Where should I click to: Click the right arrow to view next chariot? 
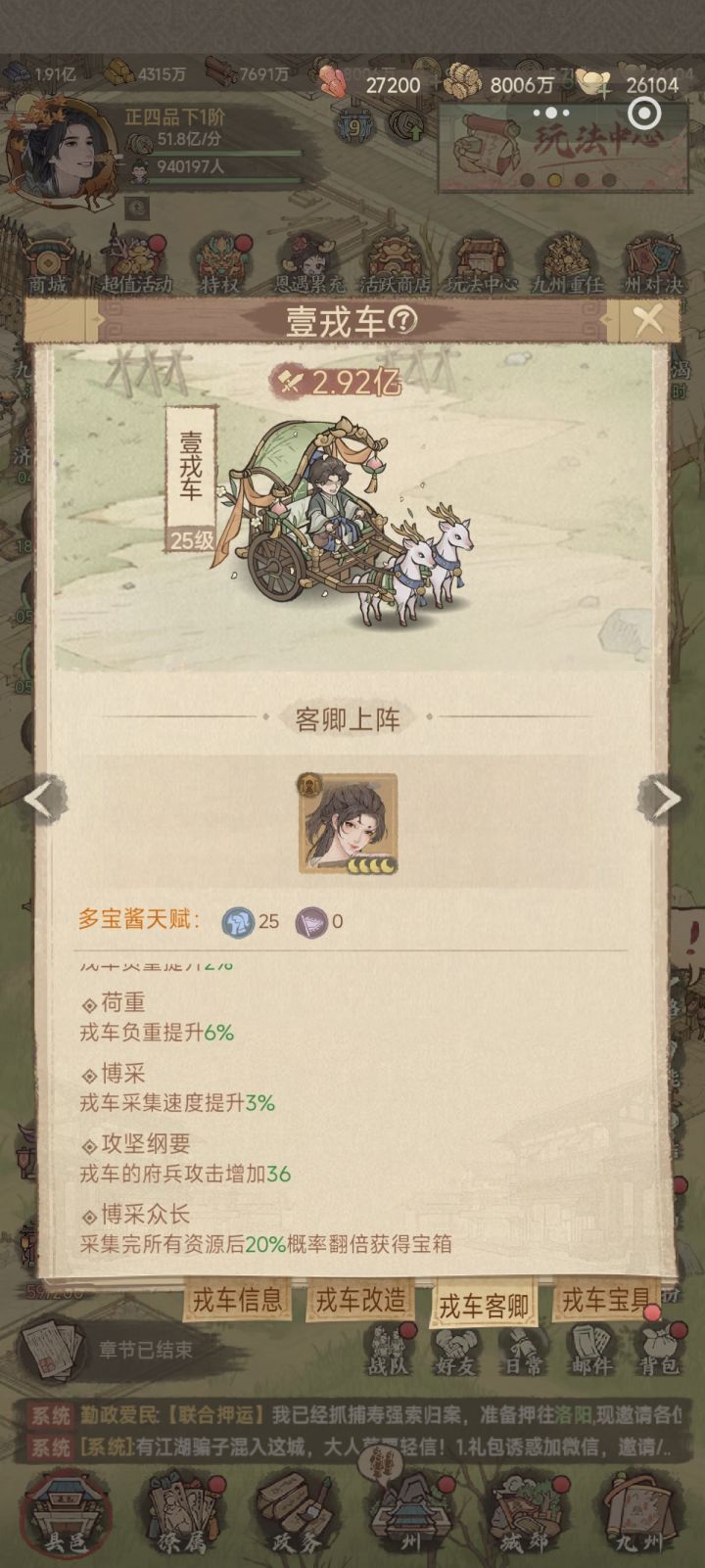click(x=662, y=798)
